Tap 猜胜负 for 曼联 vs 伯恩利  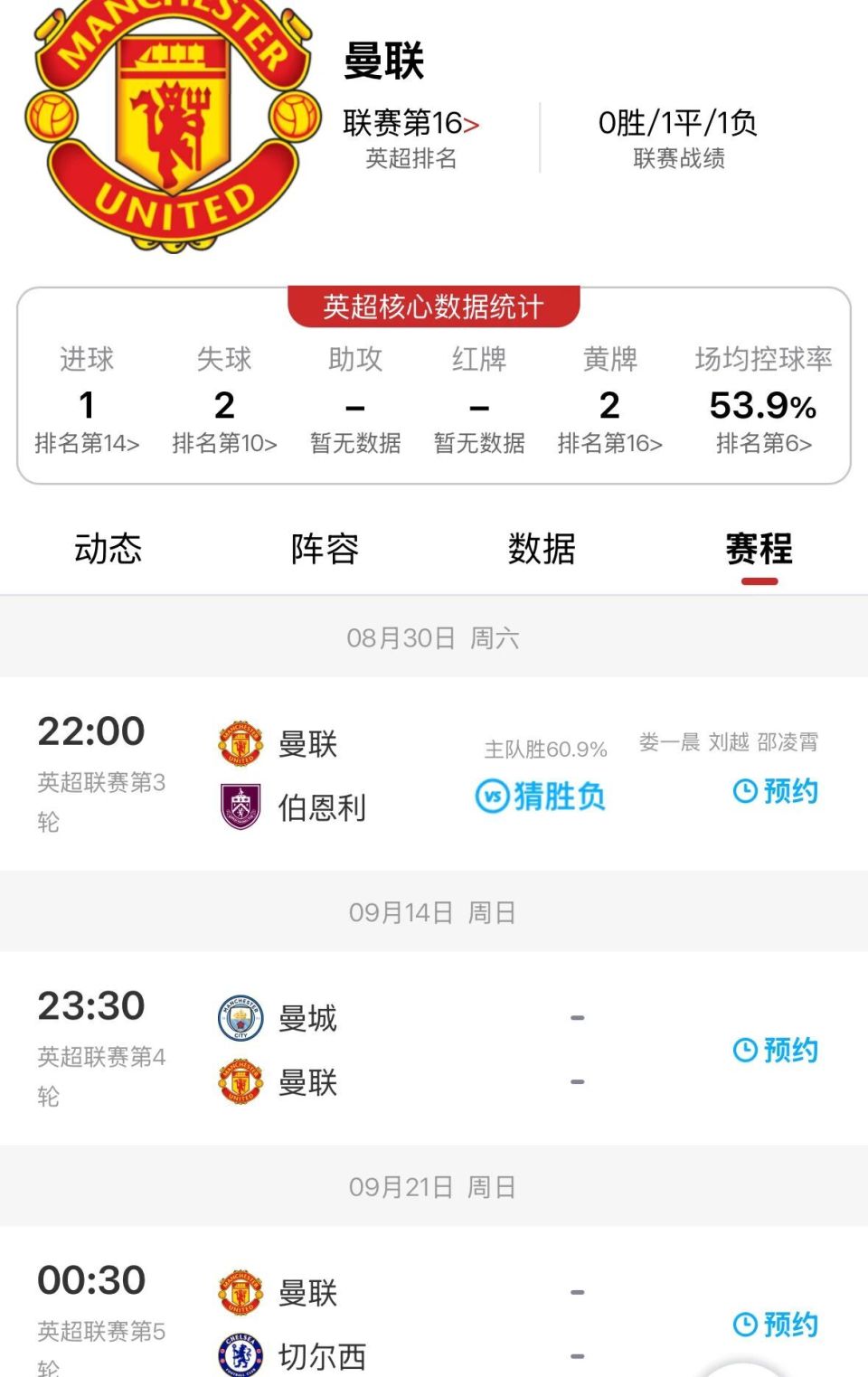tap(541, 797)
